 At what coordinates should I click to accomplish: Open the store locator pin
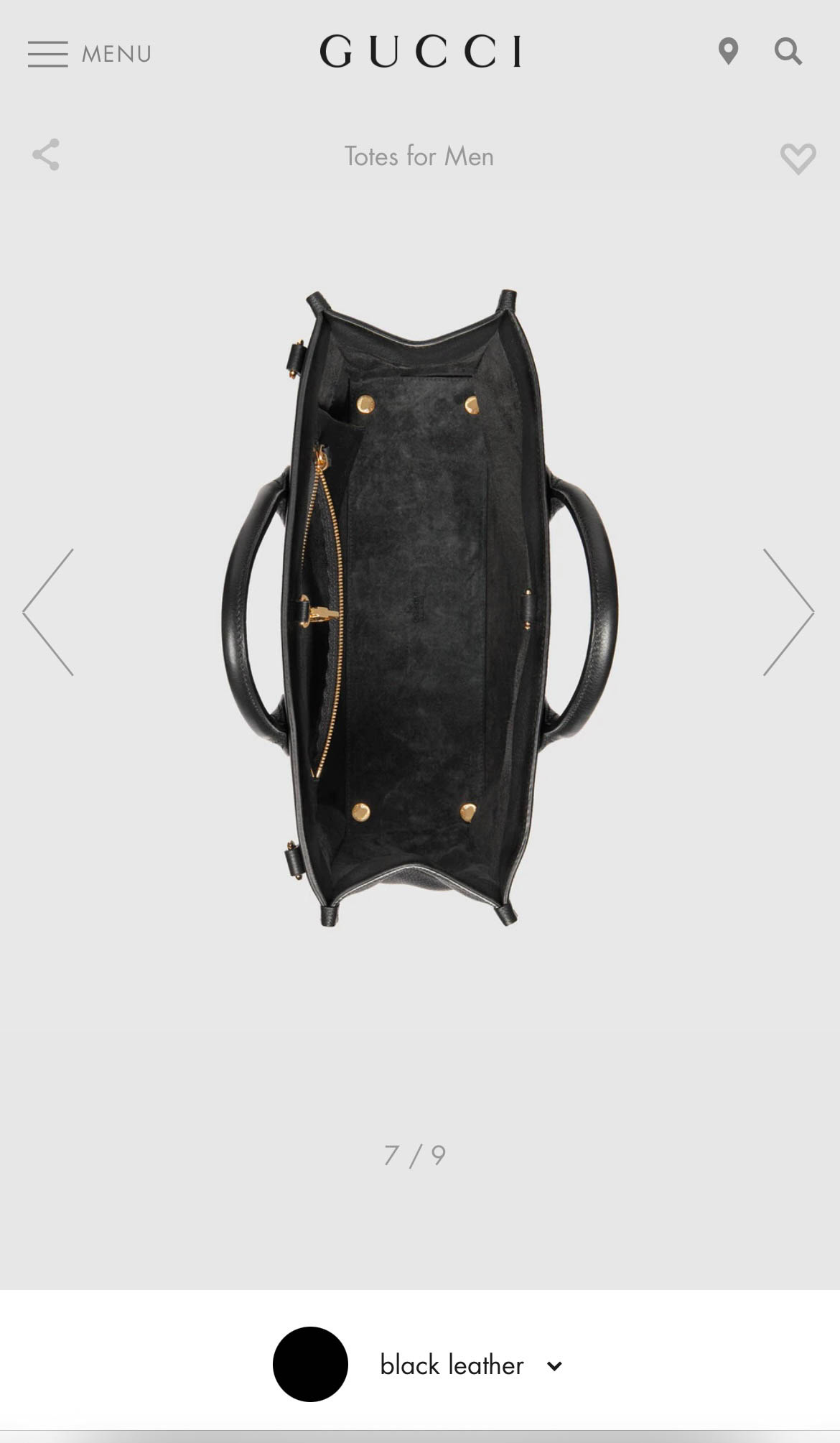(728, 52)
